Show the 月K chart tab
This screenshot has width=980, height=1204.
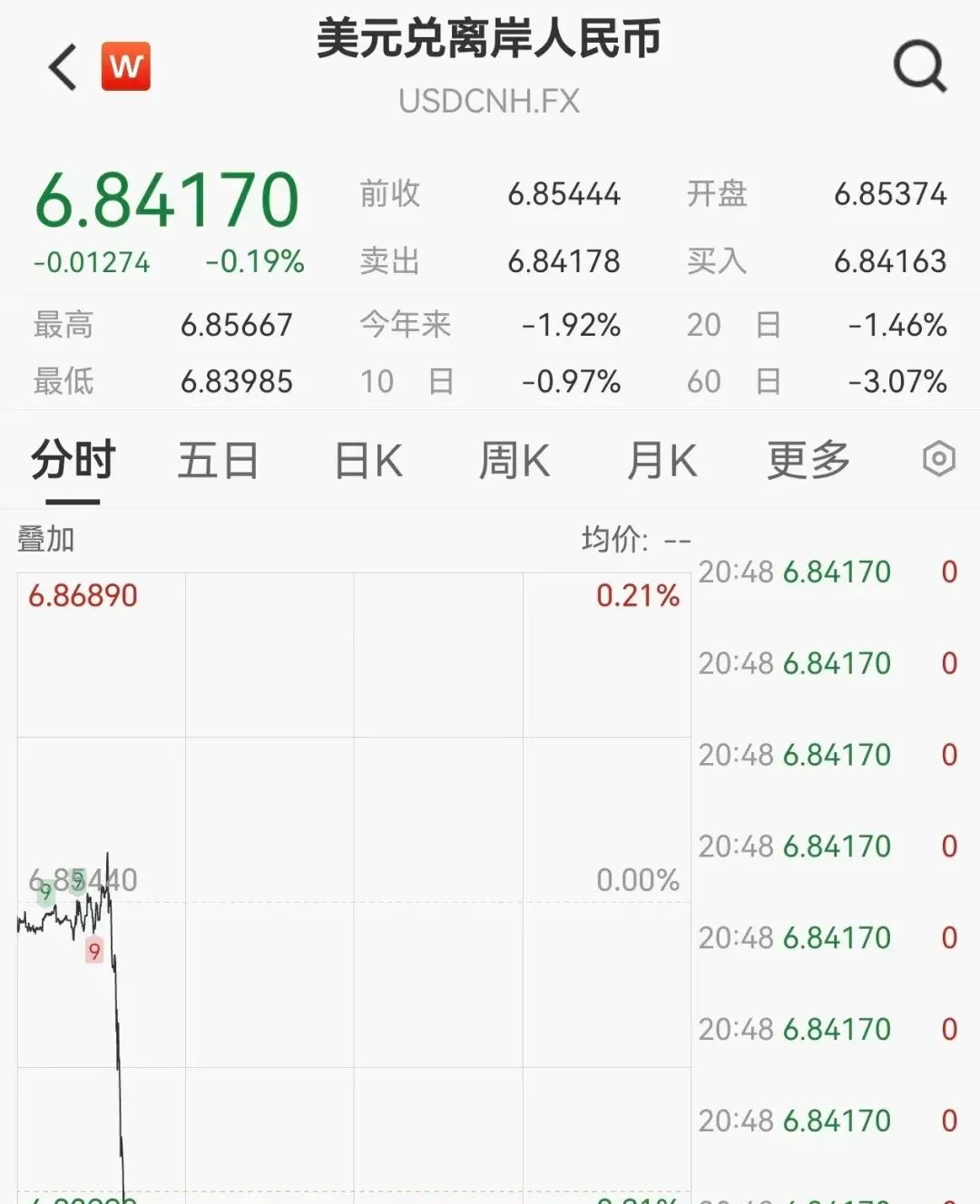[x=661, y=461]
